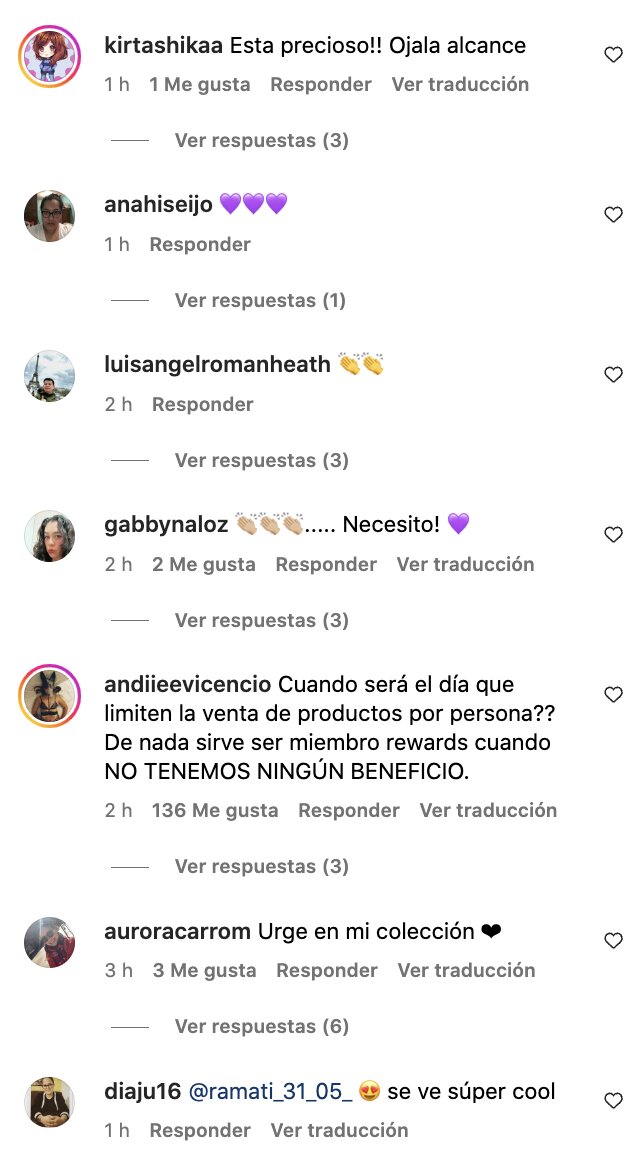Like anahiseijo's purple hearts comment
This screenshot has width=642, height=1160.
click(x=613, y=215)
